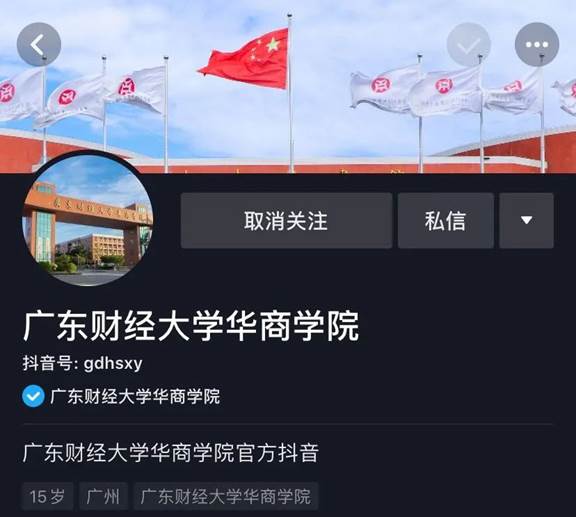
Task: Tap the 广东财经大学华商学院 school tag chip
Action: click(x=226, y=496)
